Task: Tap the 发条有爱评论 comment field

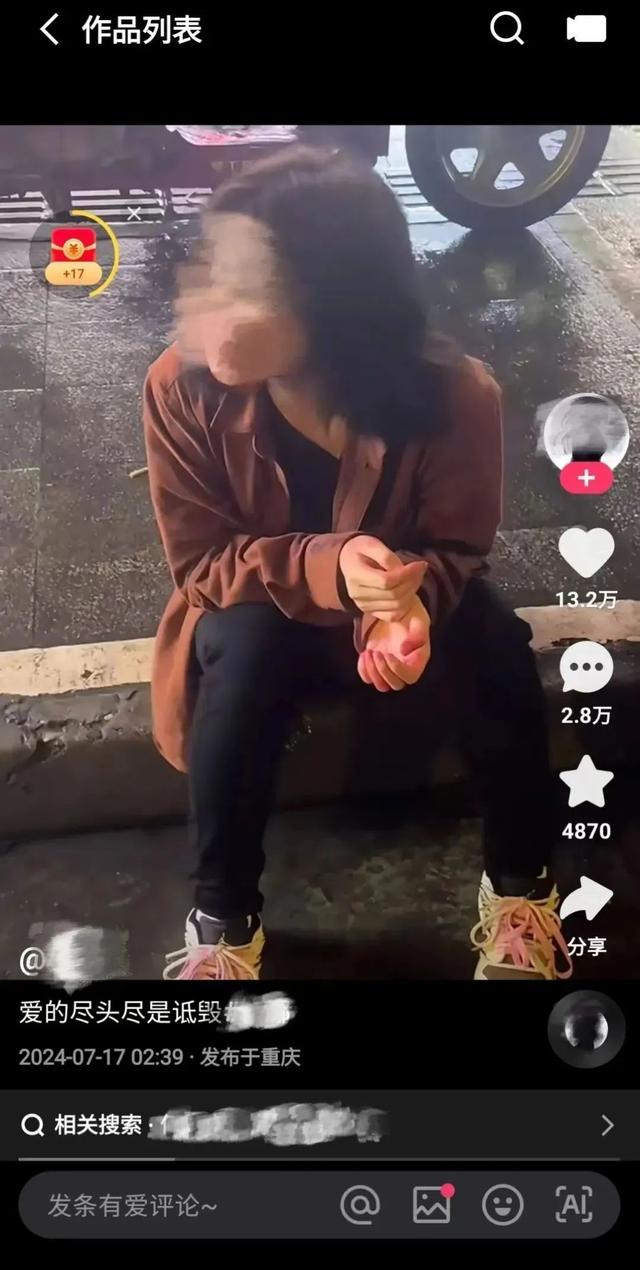Action: (x=170, y=1205)
